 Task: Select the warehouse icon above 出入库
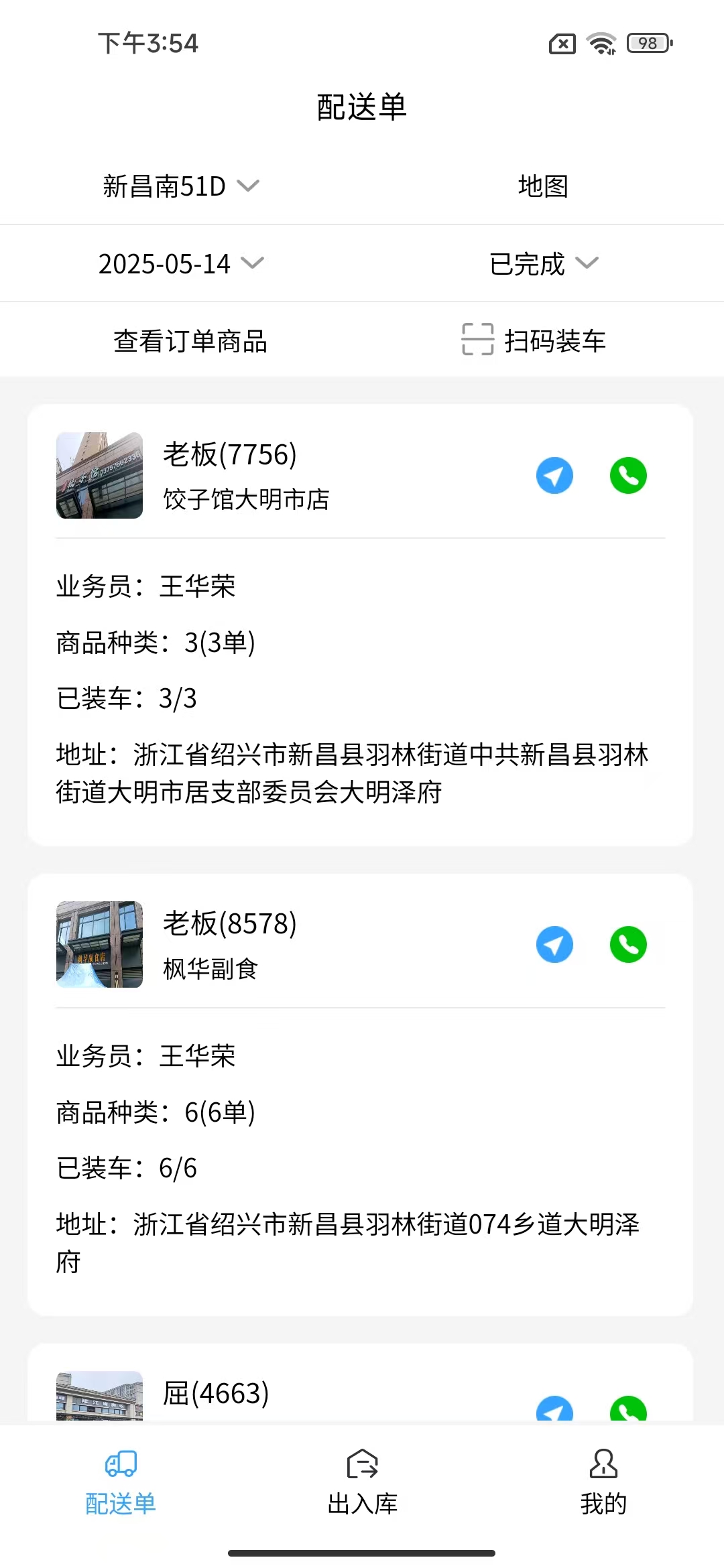(x=361, y=1465)
